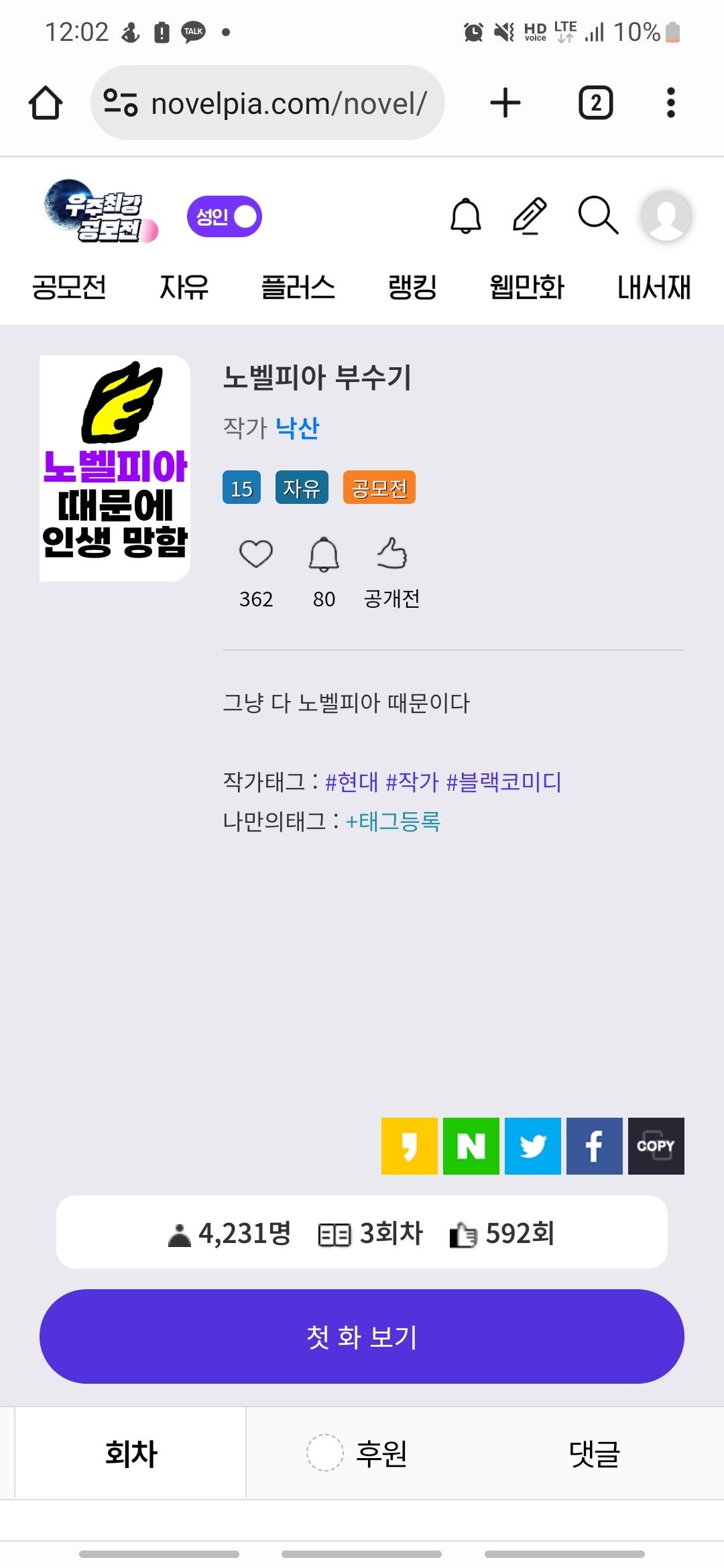Image resolution: width=724 pixels, height=1568 pixels.
Task: Open the browser overflow menu
Action: click(x=670, y=103)
